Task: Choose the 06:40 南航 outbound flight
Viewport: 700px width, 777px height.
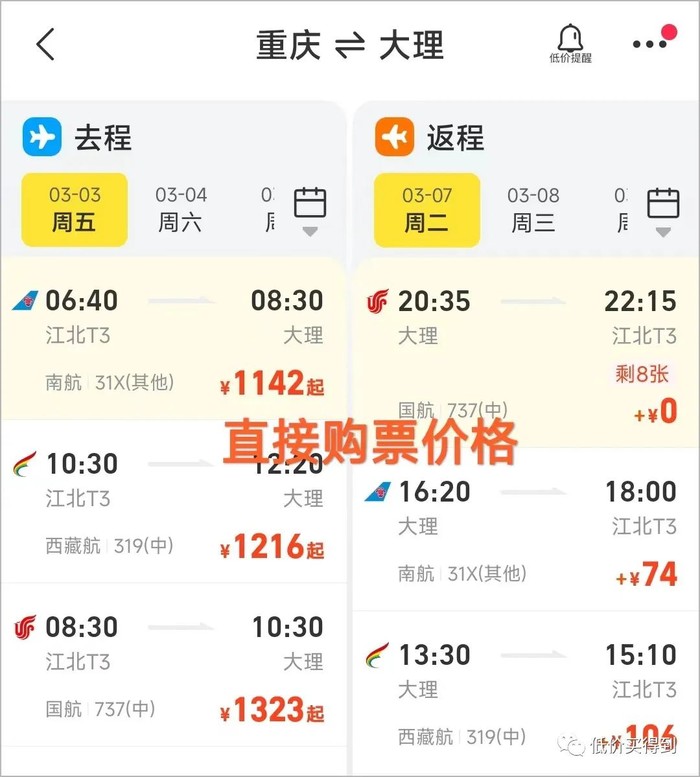Action: pos(170,340)
